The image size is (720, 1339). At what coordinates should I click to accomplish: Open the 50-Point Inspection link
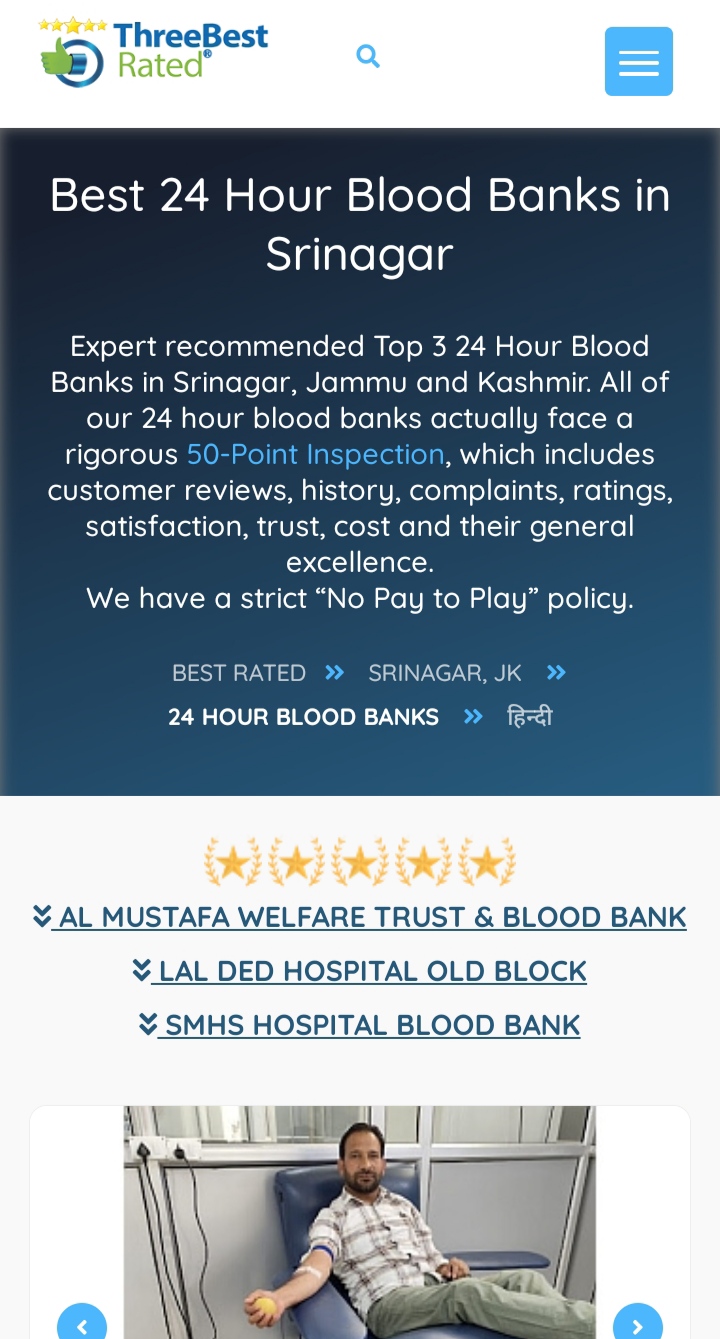coord(315,454)
